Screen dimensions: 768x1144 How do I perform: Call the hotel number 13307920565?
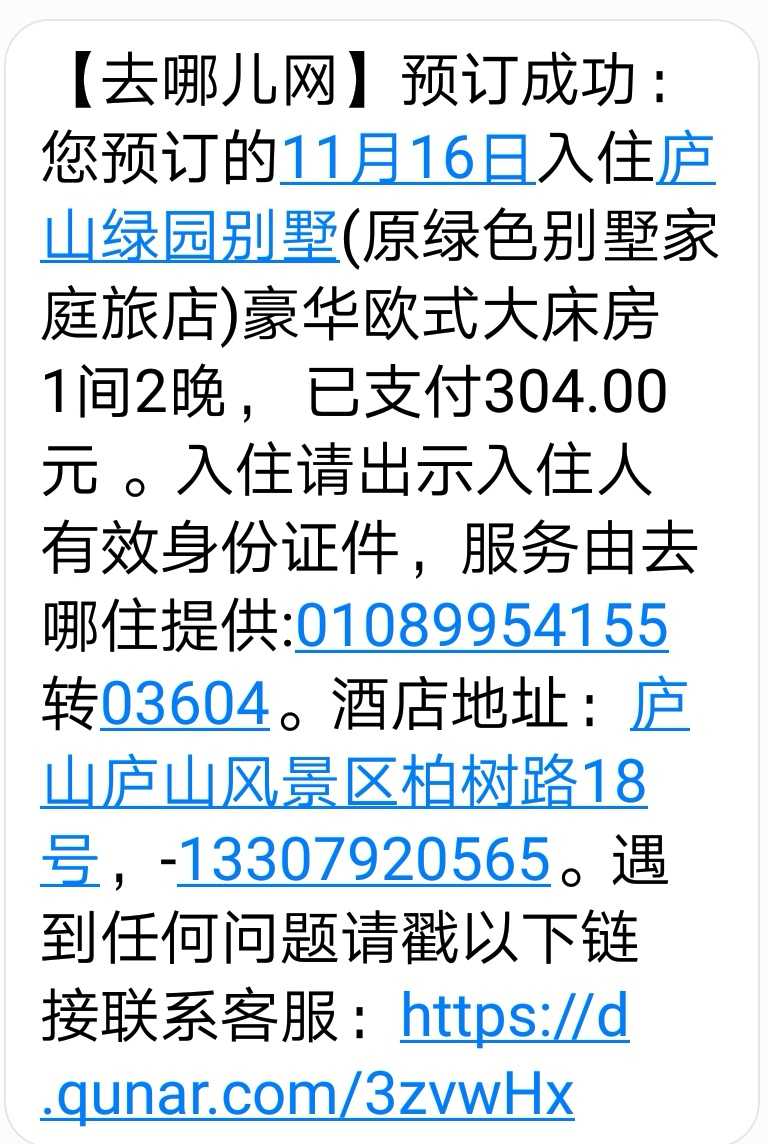tap(364, 859)
